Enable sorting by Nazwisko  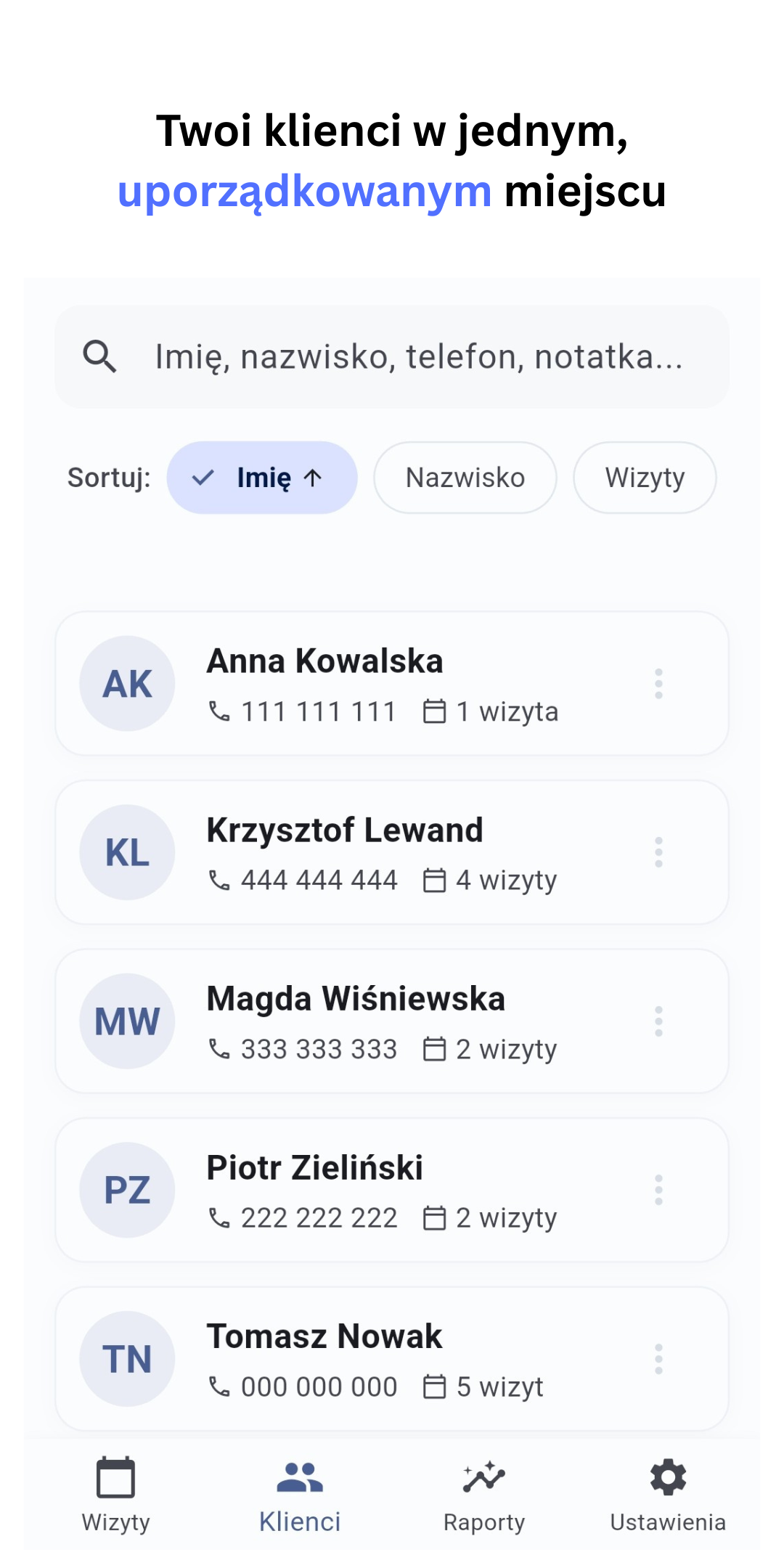pyautogui.click(x=465, y=477)
